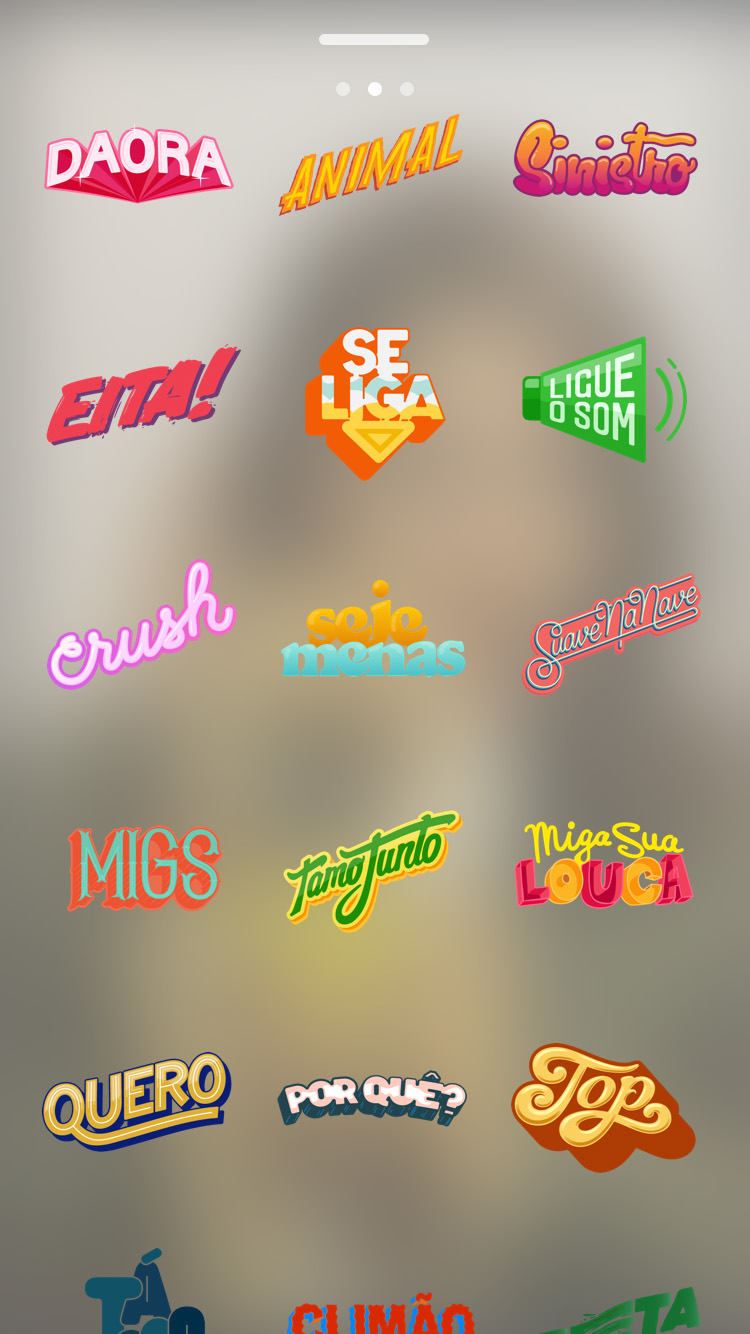
Task: Pick the SE LIGA sticker
Action: click(375, 400)
